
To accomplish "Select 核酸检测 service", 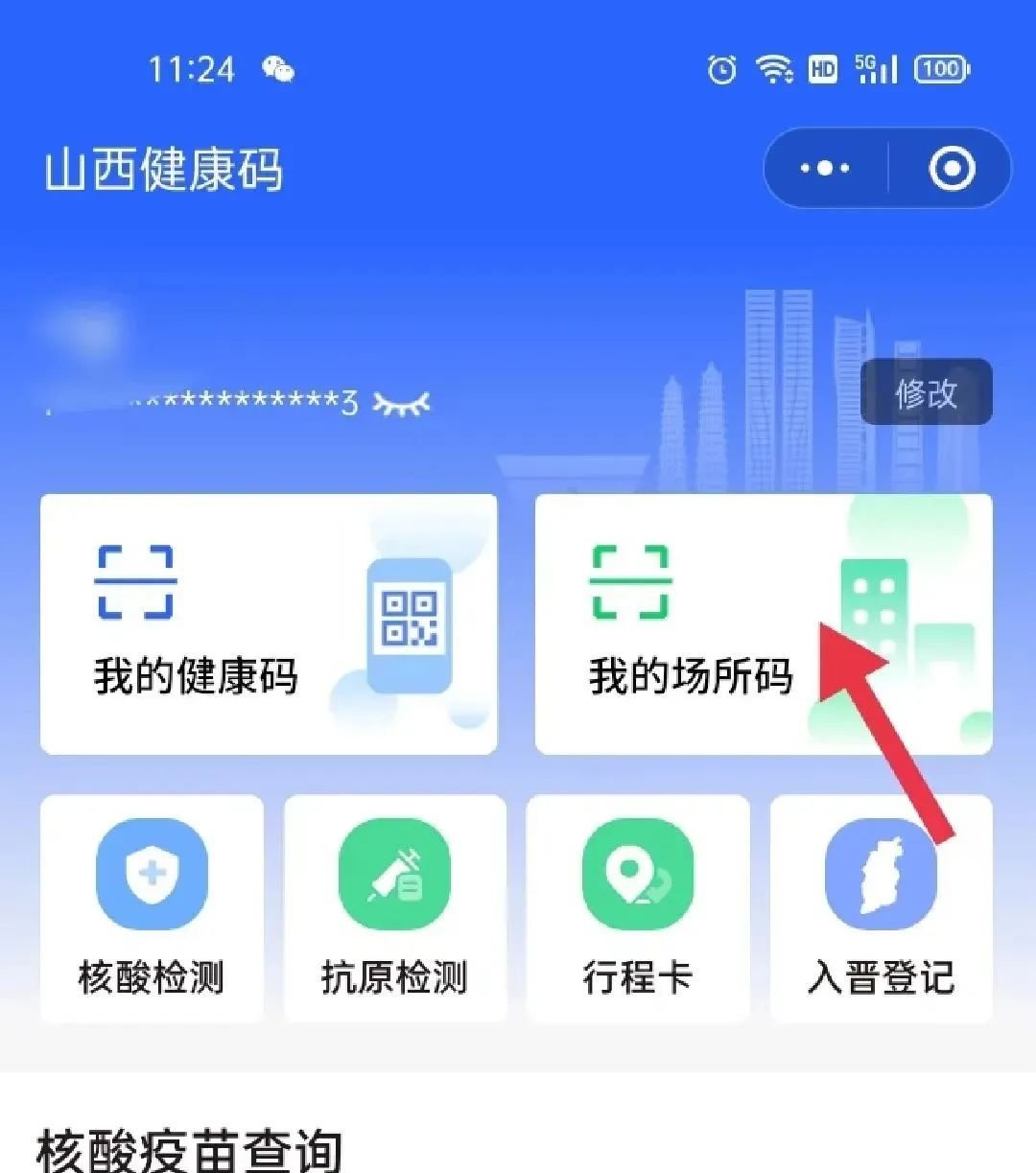I will (x=152, y=907).
